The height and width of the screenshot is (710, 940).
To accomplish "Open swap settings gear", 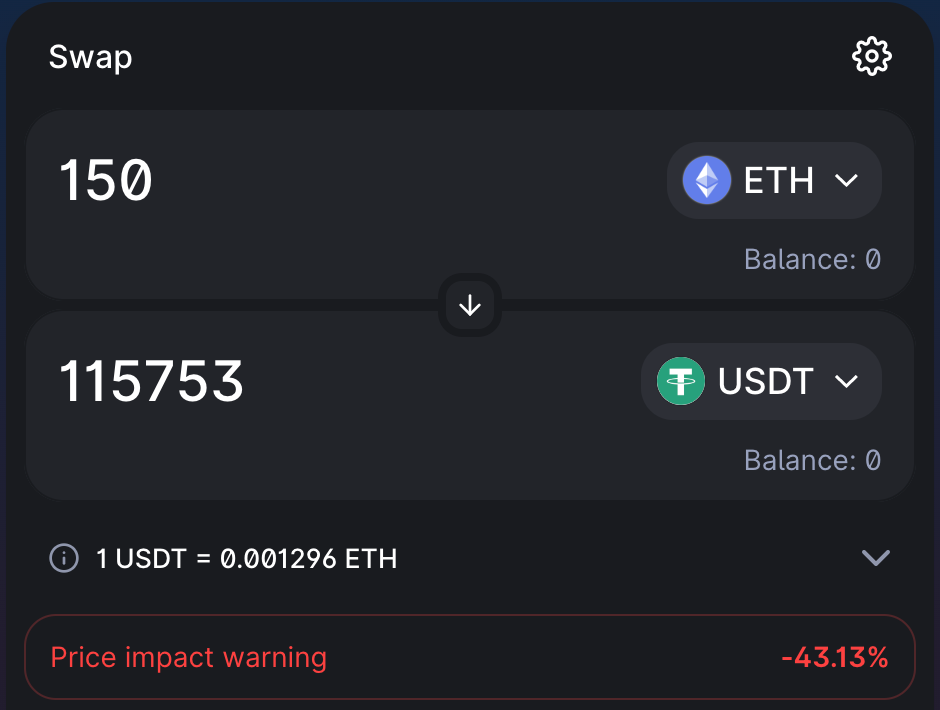I will pyautogui.click(x=871, y=57).
